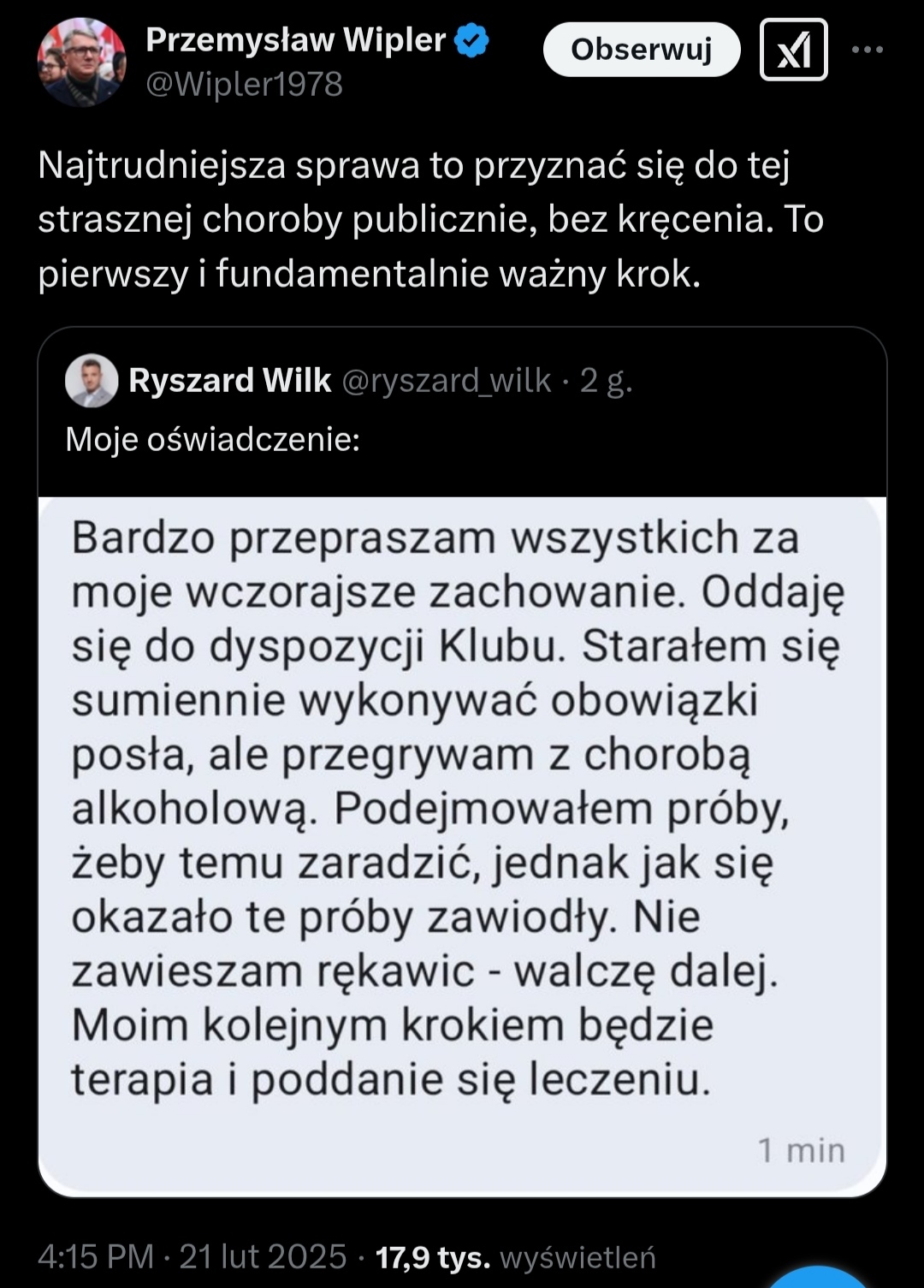Open the Przemysław Wipler profile name
924x1288 pixels.
click(295, 40)
